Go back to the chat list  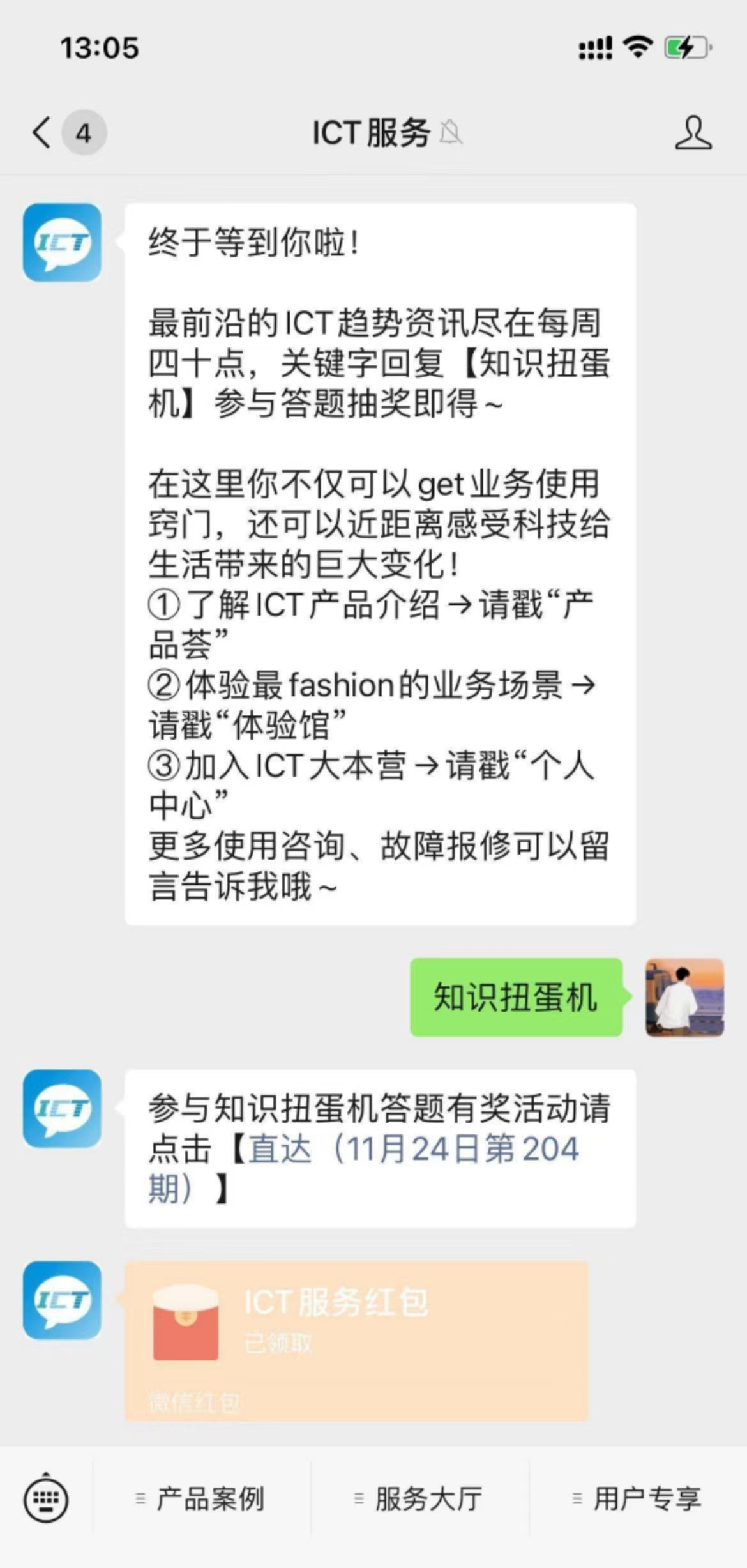43,133
